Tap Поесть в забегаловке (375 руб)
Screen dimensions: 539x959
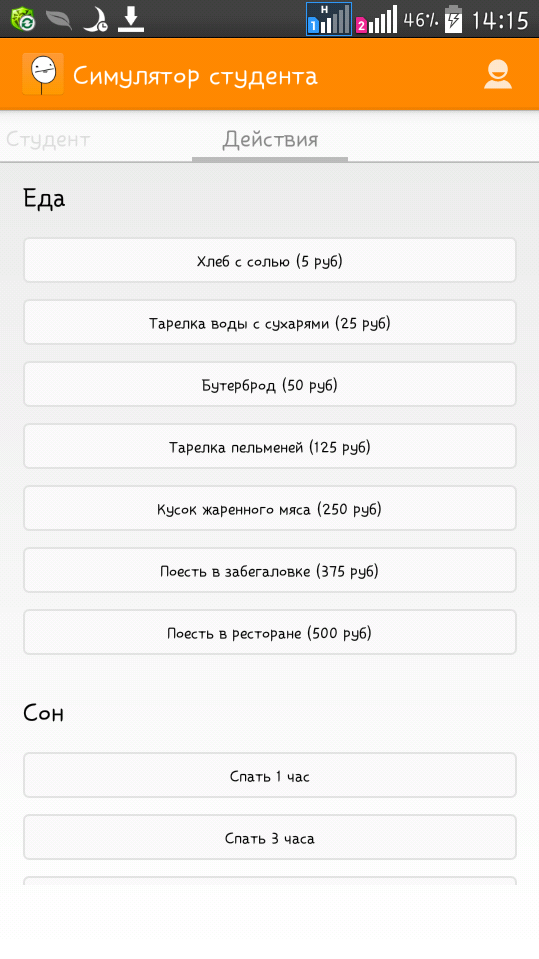click(270, 571)
